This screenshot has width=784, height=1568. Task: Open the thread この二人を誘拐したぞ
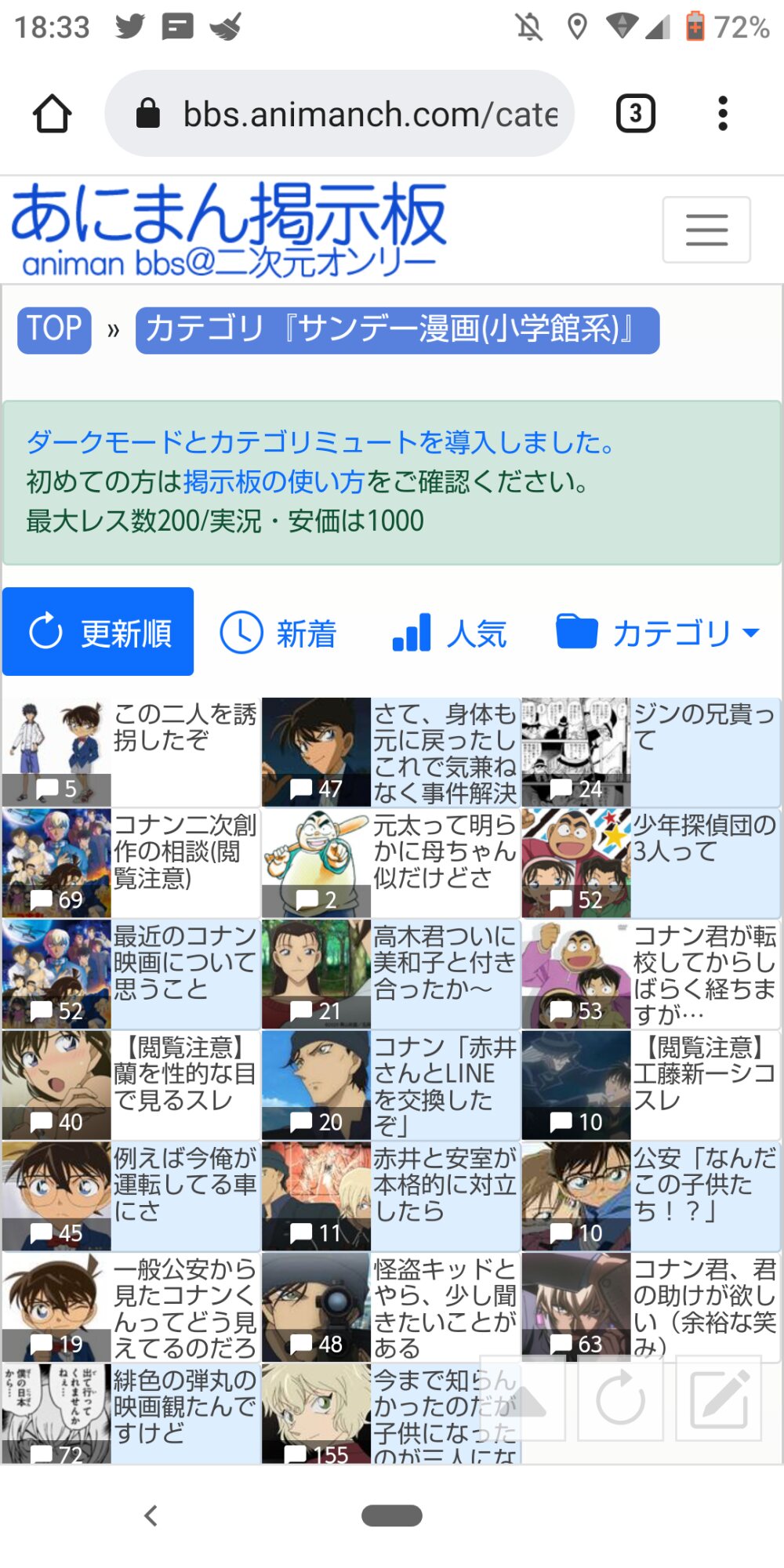tap(184, 727)
